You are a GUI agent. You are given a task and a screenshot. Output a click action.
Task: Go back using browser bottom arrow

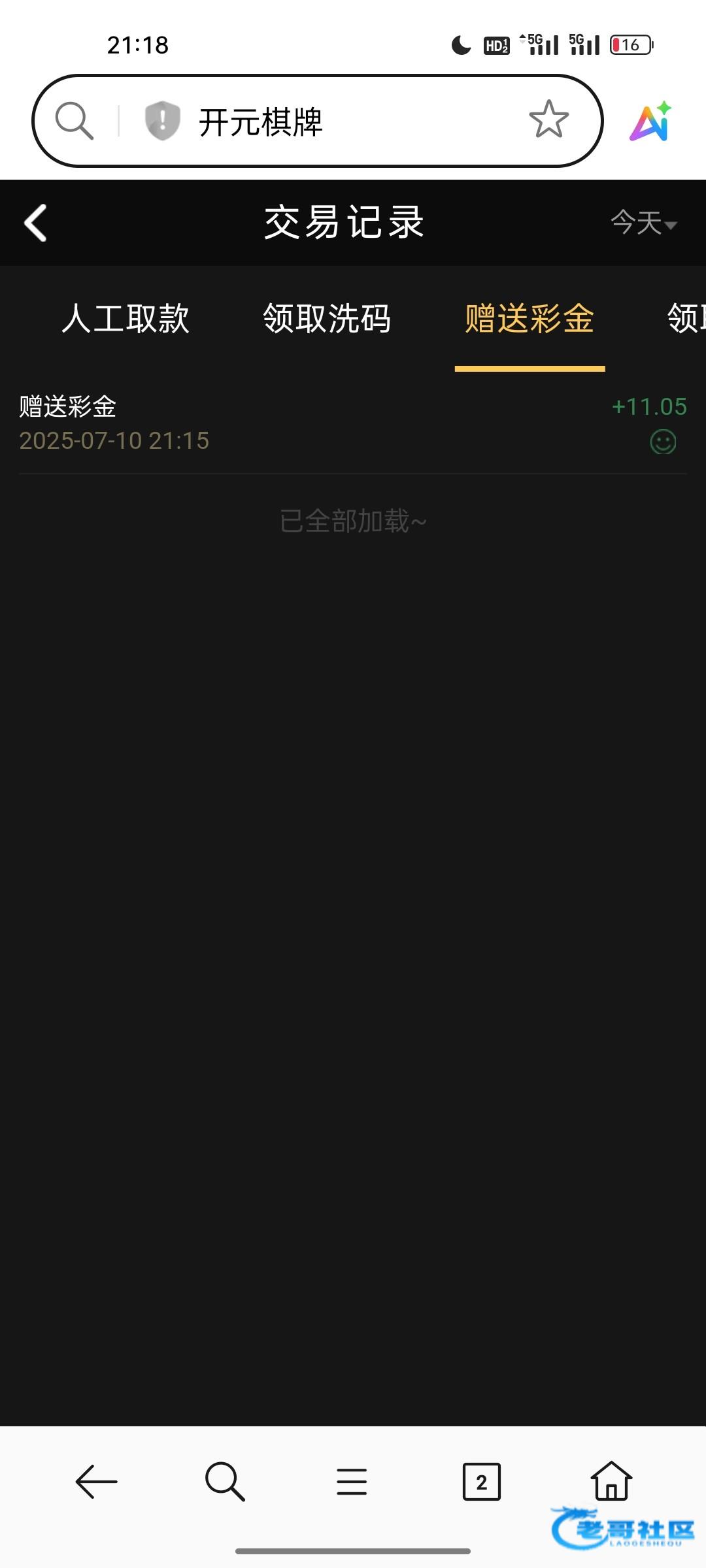pos(97,1481)
